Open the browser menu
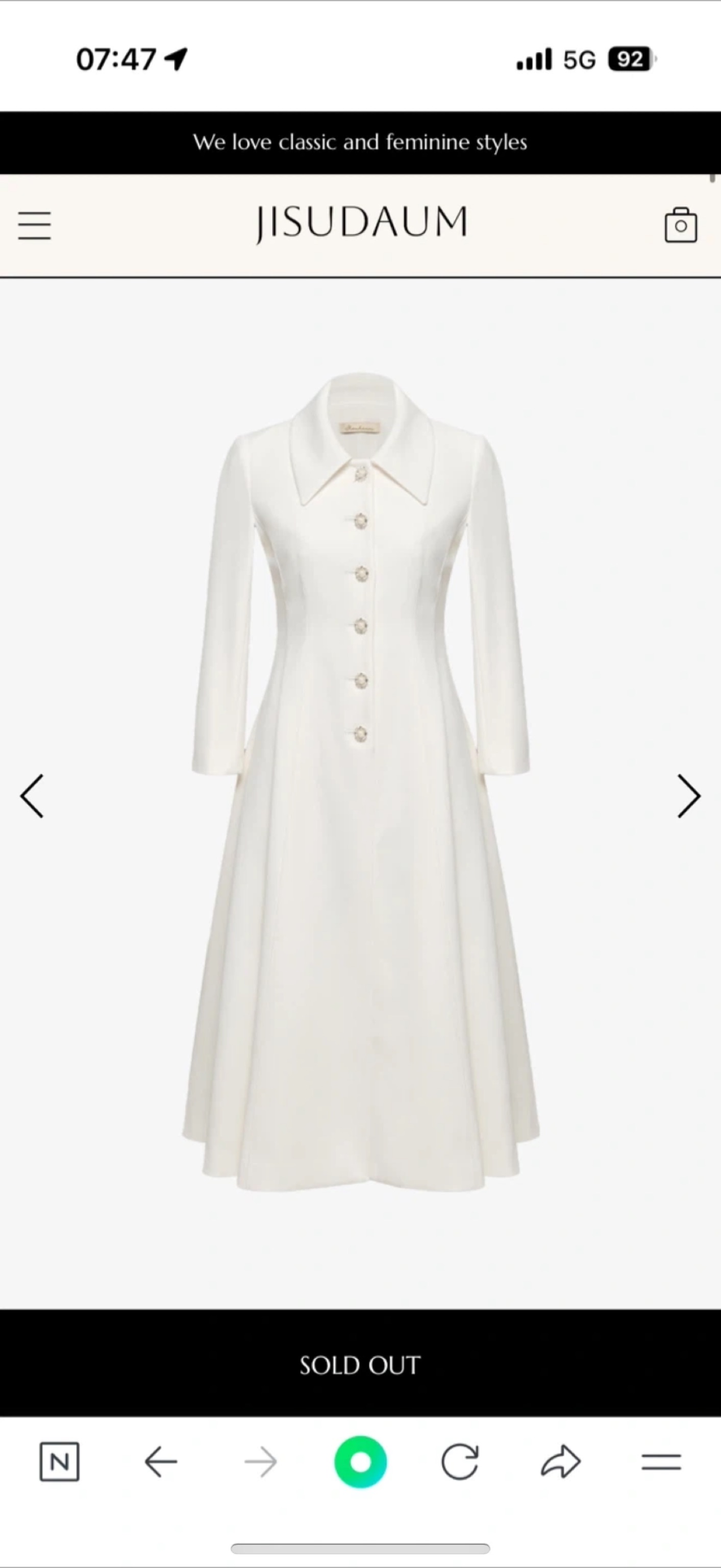The height and width of the screenshot is (1568, 721). 661,1461
